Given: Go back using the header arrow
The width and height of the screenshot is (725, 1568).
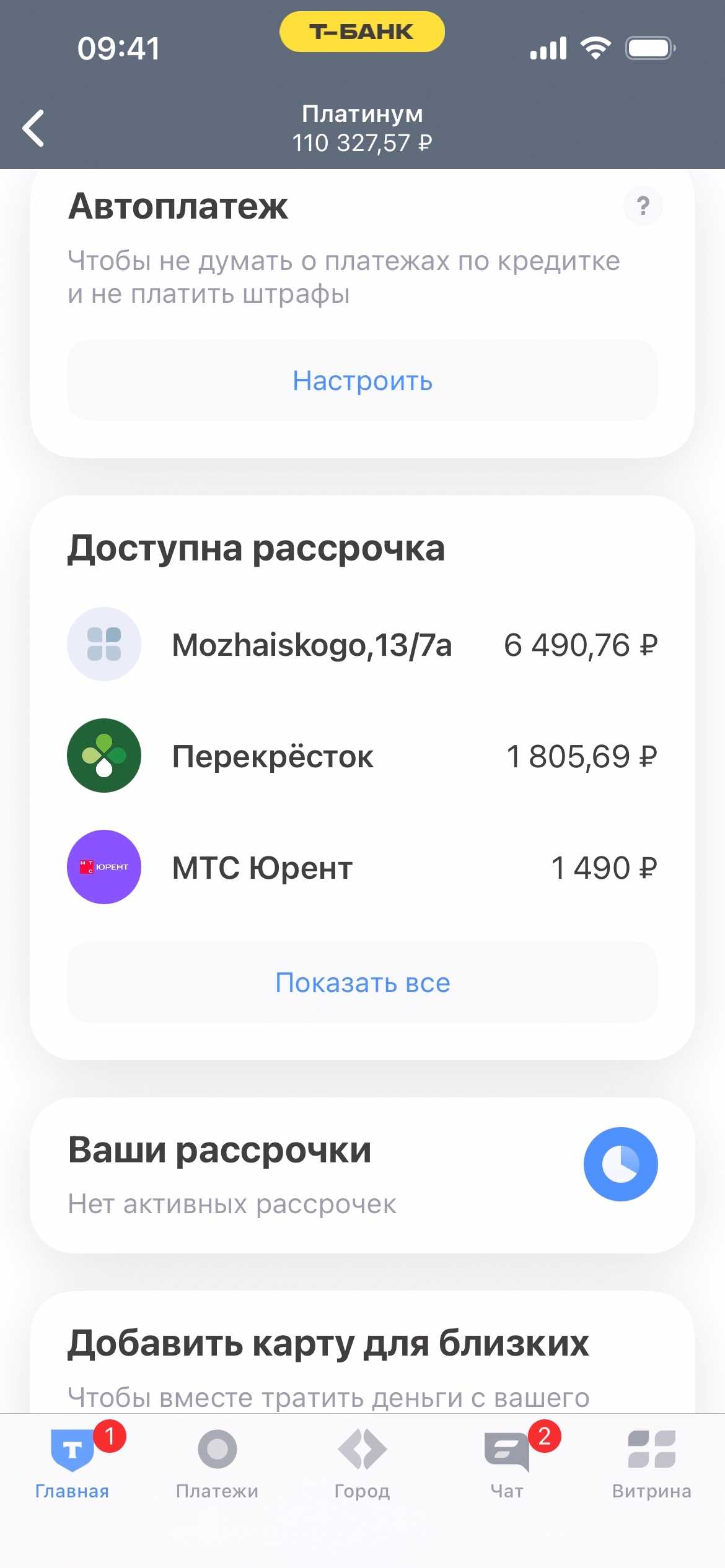Looking at the screenshot, I should pos(33,128).
